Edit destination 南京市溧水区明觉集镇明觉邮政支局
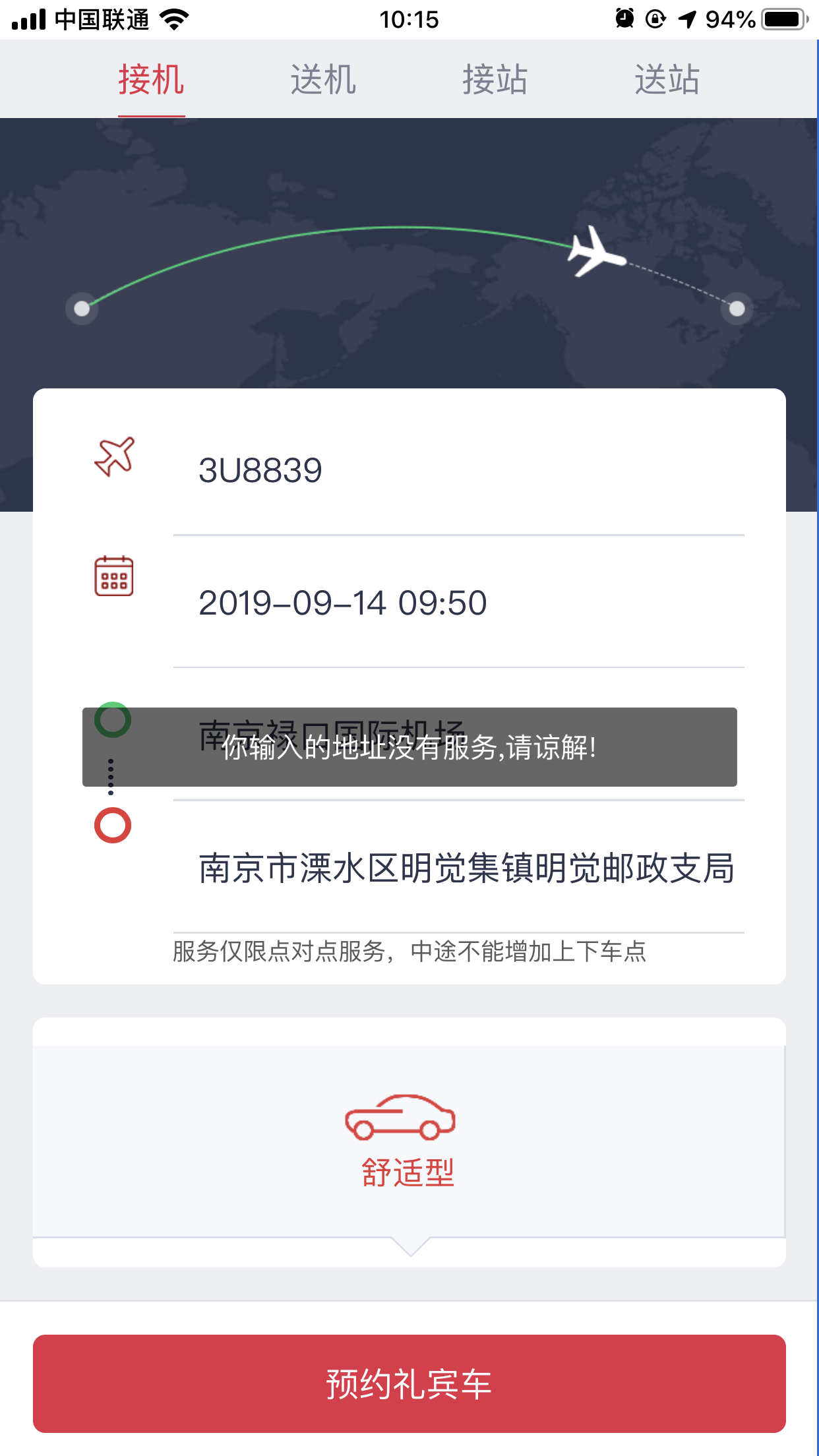Image resolution: width=819 pixels, height=1456 pixels. click(466, 868)
